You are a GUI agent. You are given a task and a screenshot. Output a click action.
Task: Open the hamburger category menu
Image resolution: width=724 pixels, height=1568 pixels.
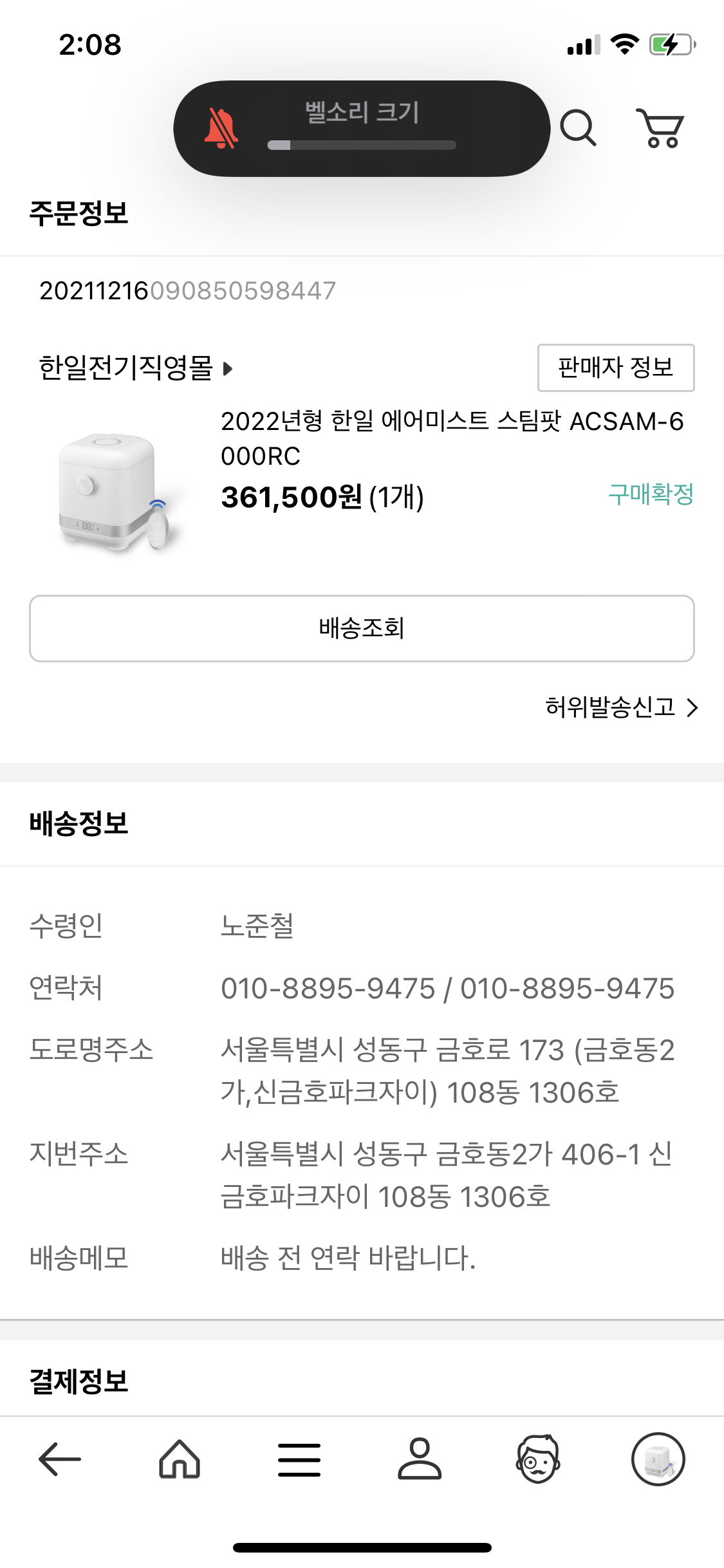(299, 1459)
